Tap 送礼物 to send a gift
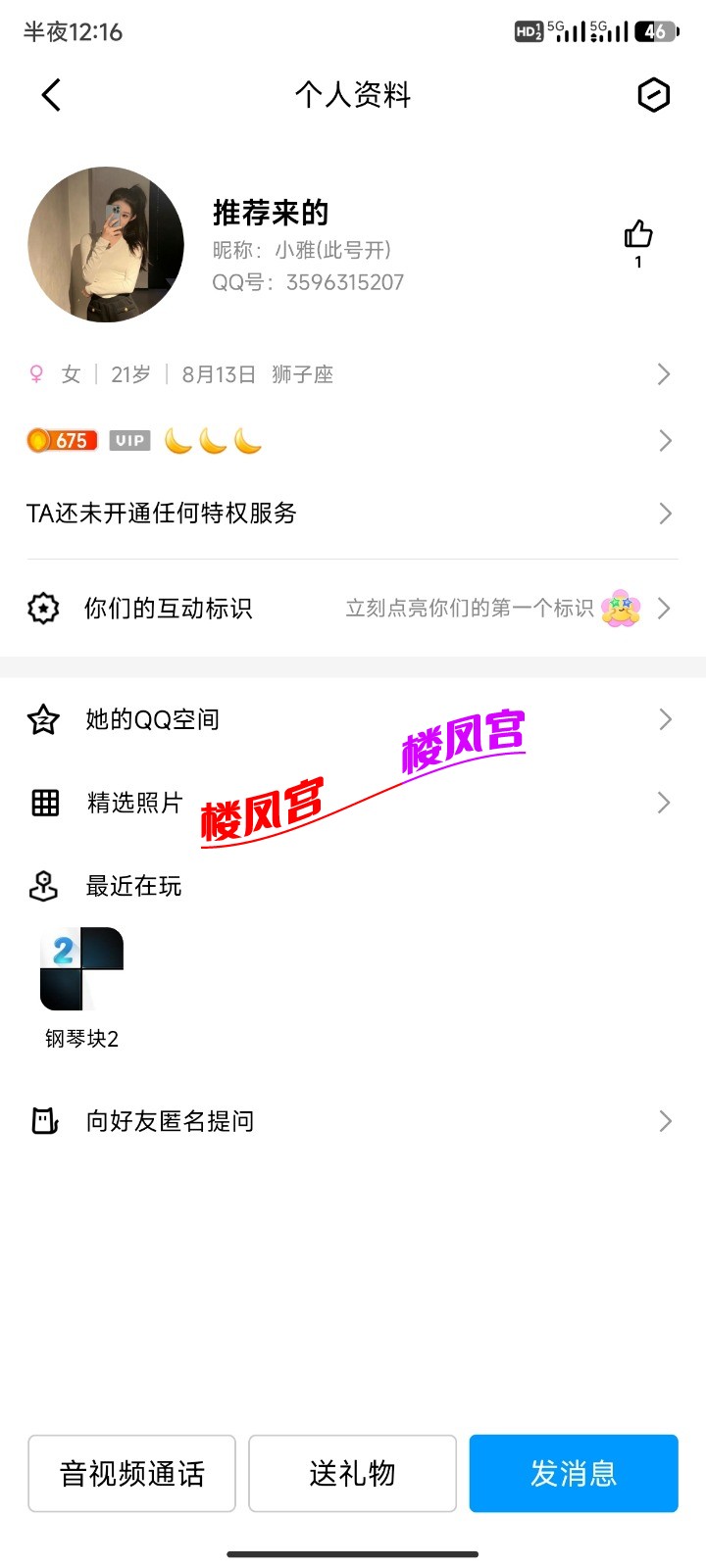The width and height of the screenshot is (706, 1568). tap(353, 1473)
